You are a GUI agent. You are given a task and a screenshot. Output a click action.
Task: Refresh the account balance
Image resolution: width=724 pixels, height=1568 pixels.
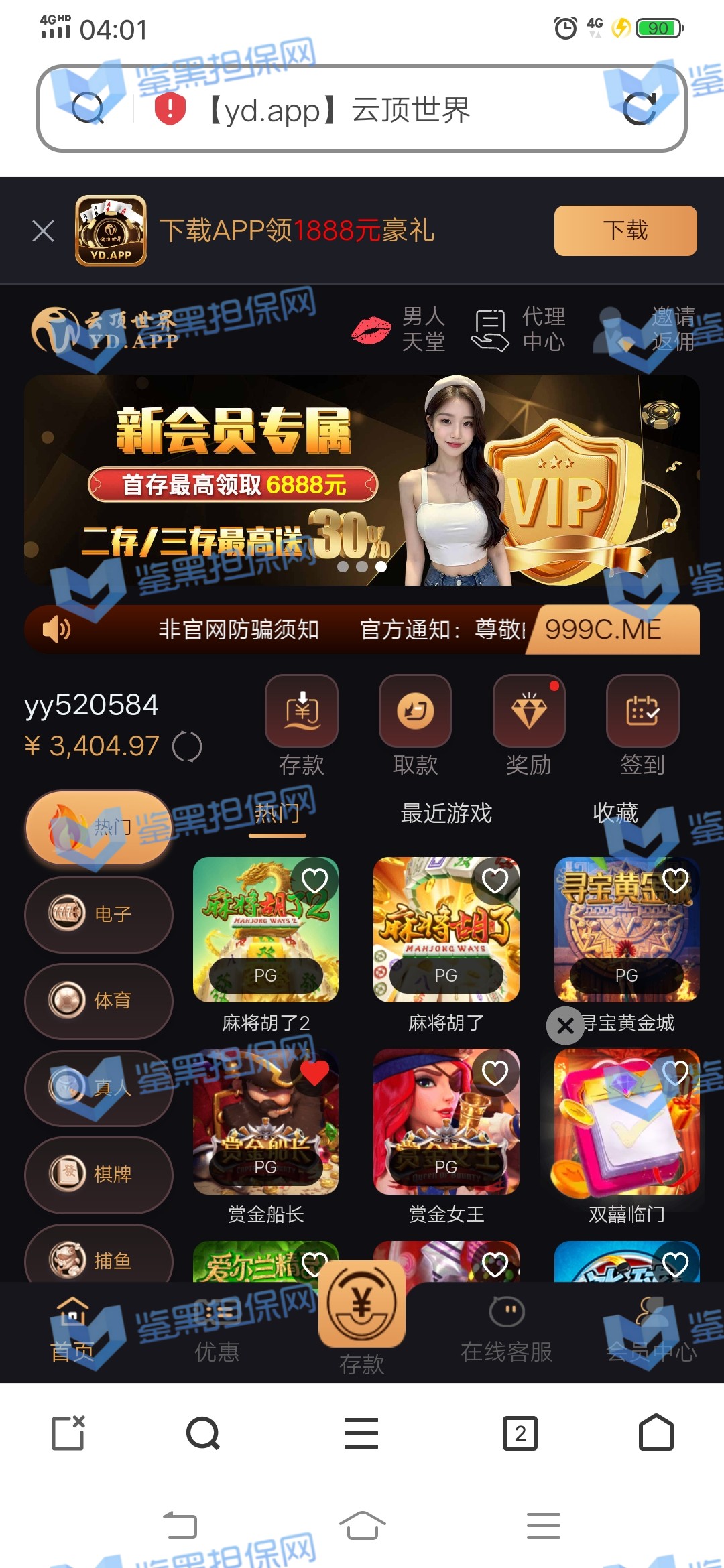coord(187,746)
